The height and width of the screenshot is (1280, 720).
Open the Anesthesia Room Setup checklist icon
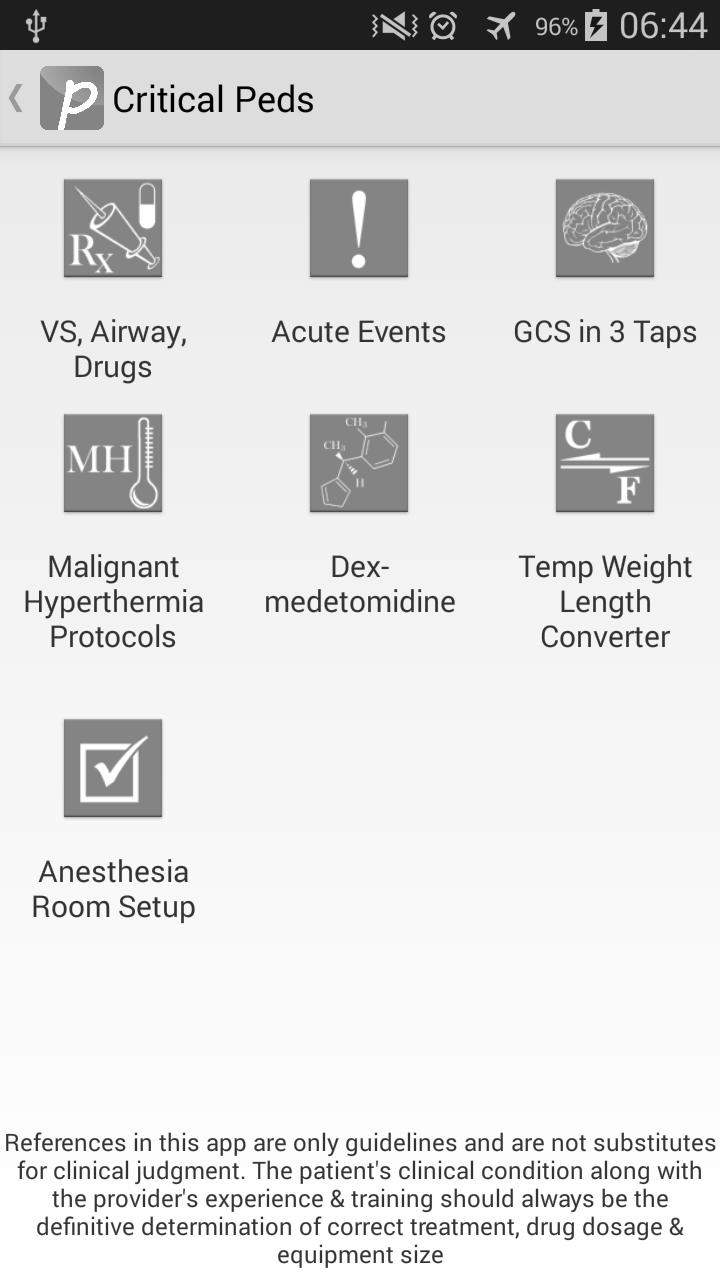(112, 768)
